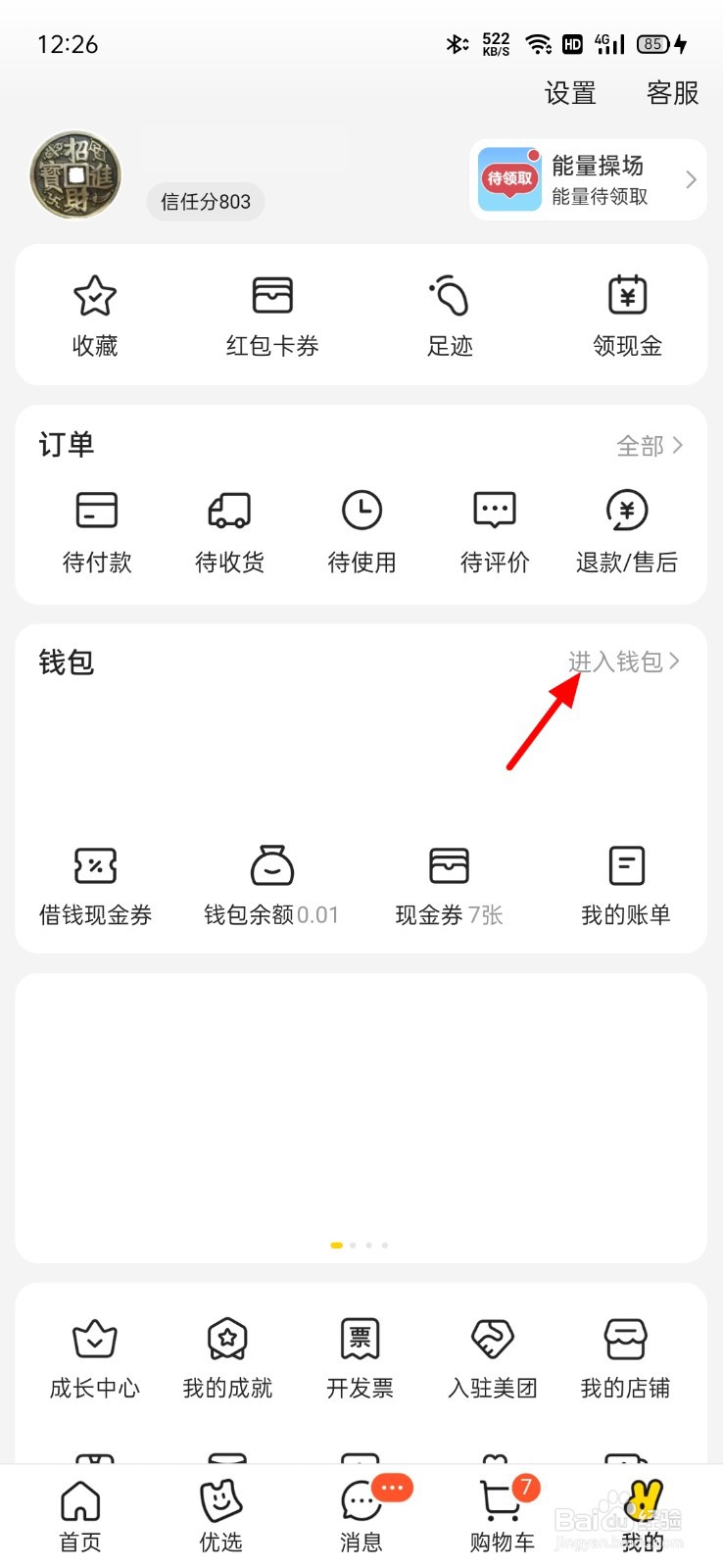Open 设置 settings

569,94
